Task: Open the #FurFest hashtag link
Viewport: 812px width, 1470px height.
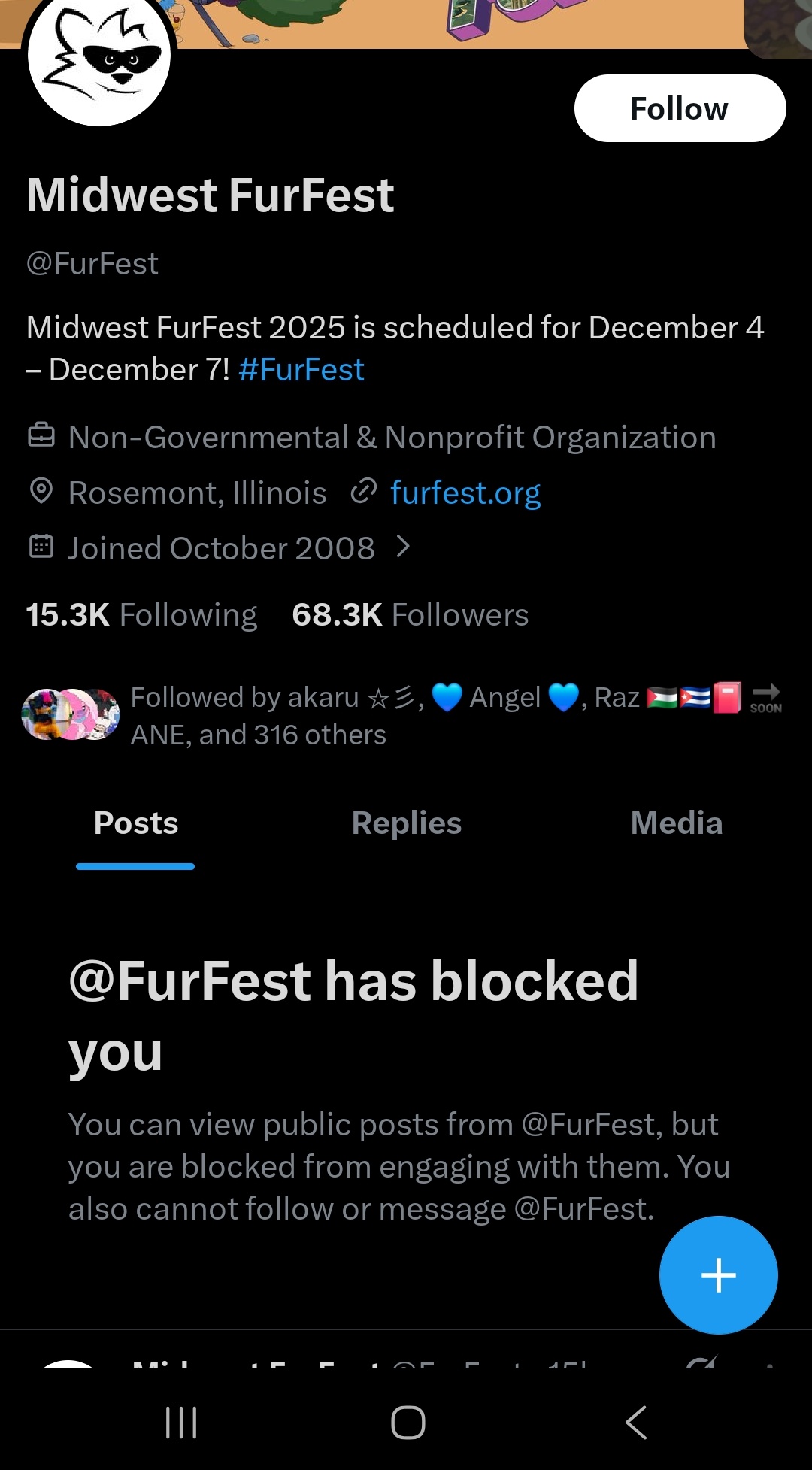Action: point(301,370)
